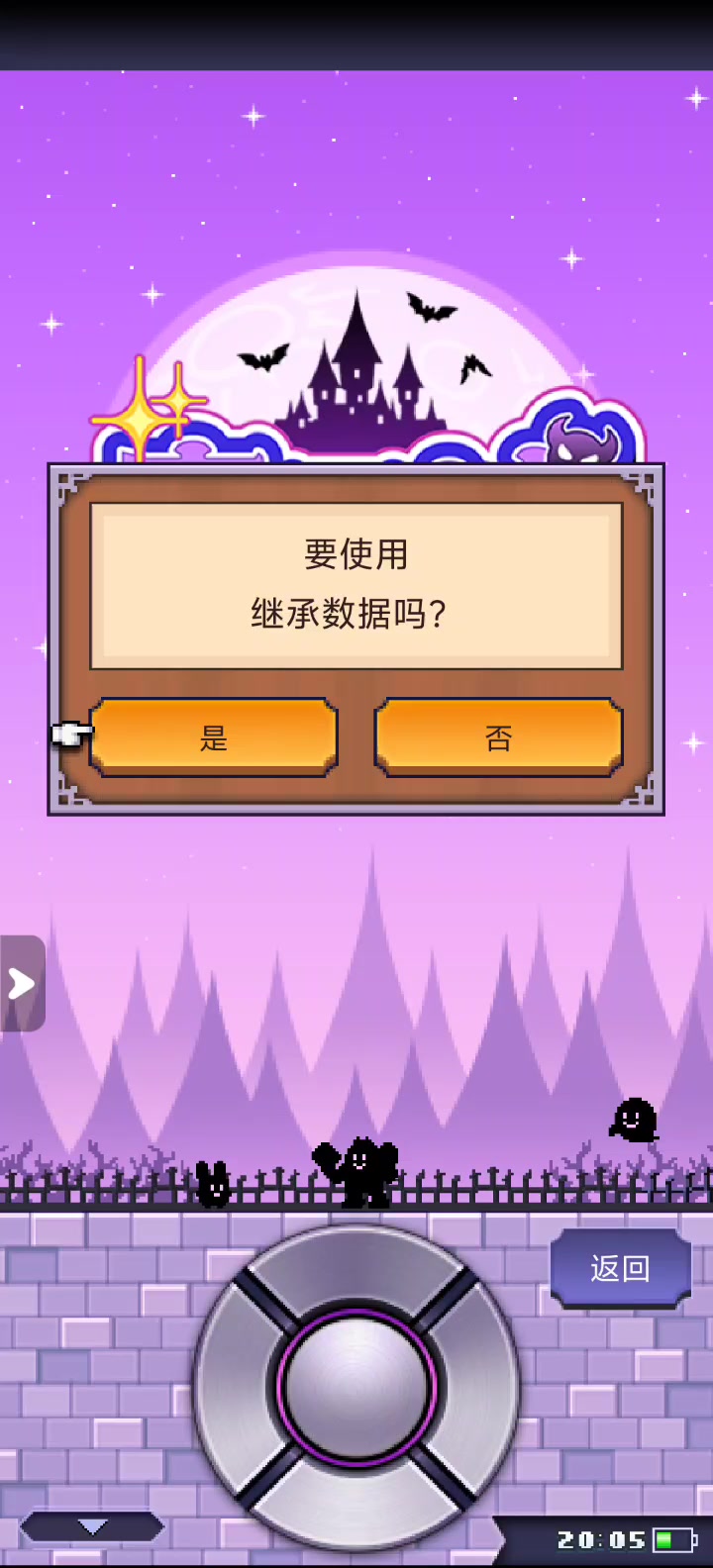Expand the side panel arrow
The height and width of the screenshot is (1568, 713).
(21, 983)
